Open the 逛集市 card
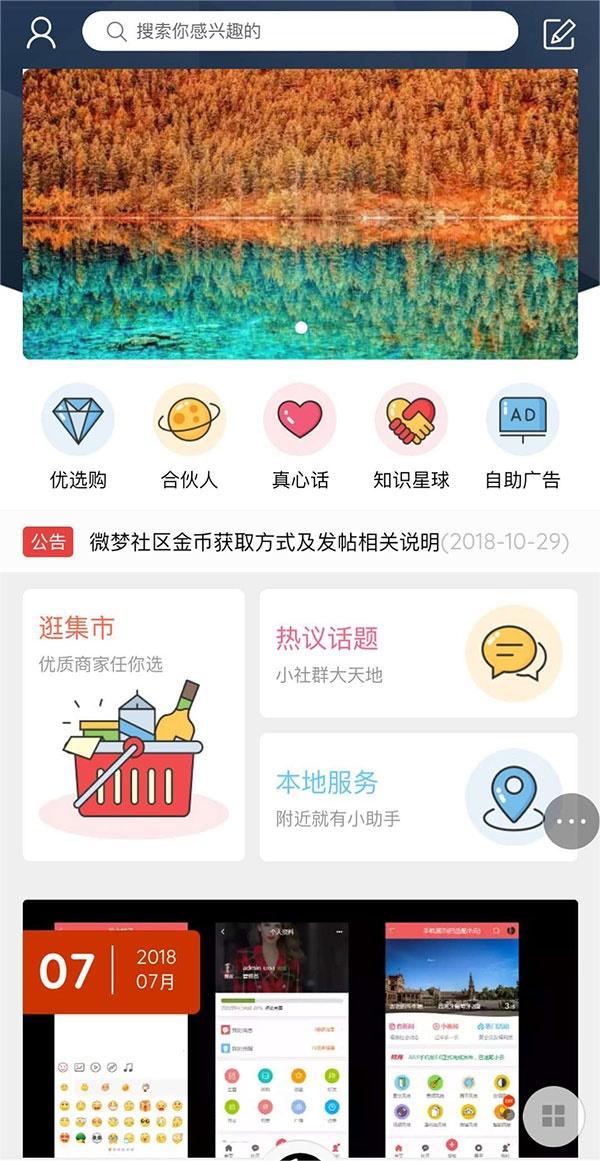The width and height of the screenshot is (600, 1161). [x=134, y=724]
